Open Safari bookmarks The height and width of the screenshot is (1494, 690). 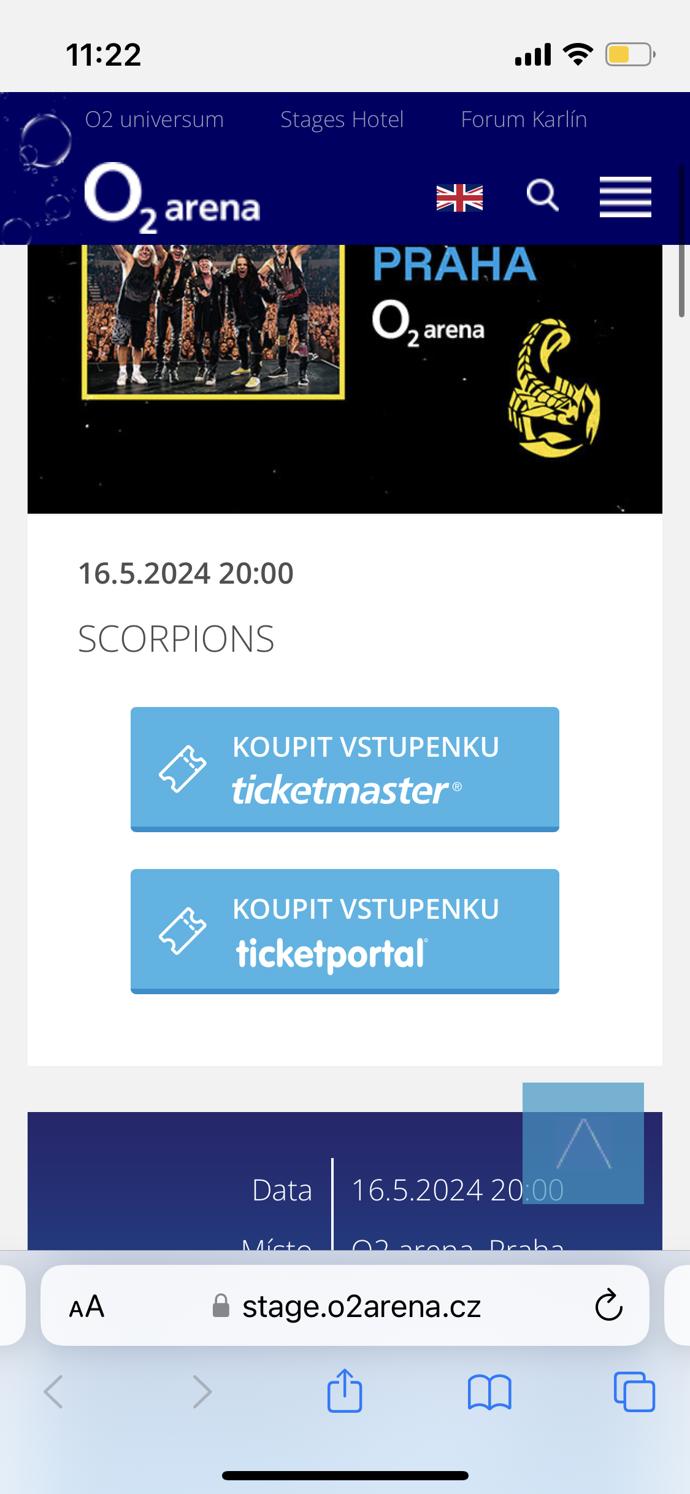coord(489,1391)
